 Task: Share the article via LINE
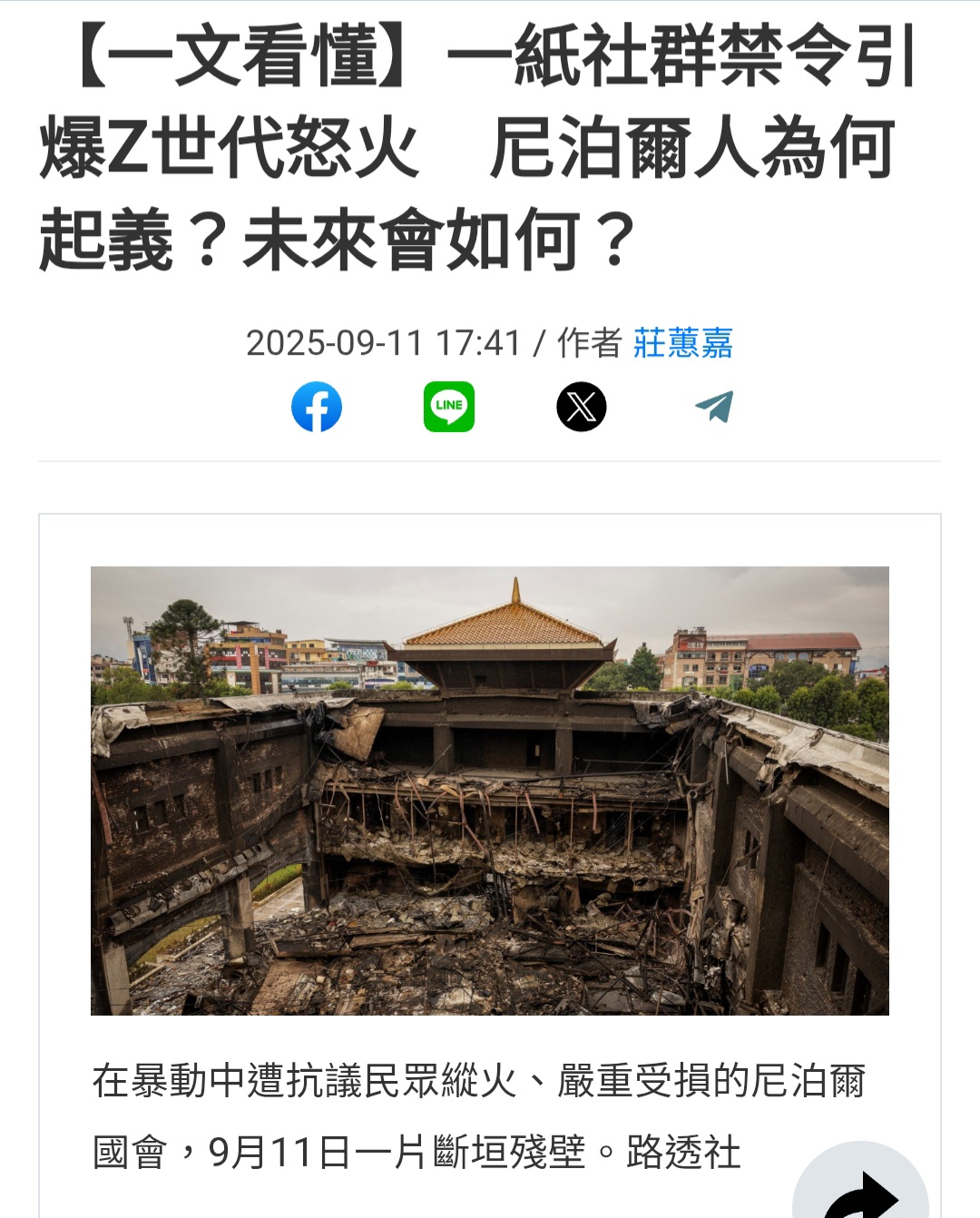(x=449, y=407)
